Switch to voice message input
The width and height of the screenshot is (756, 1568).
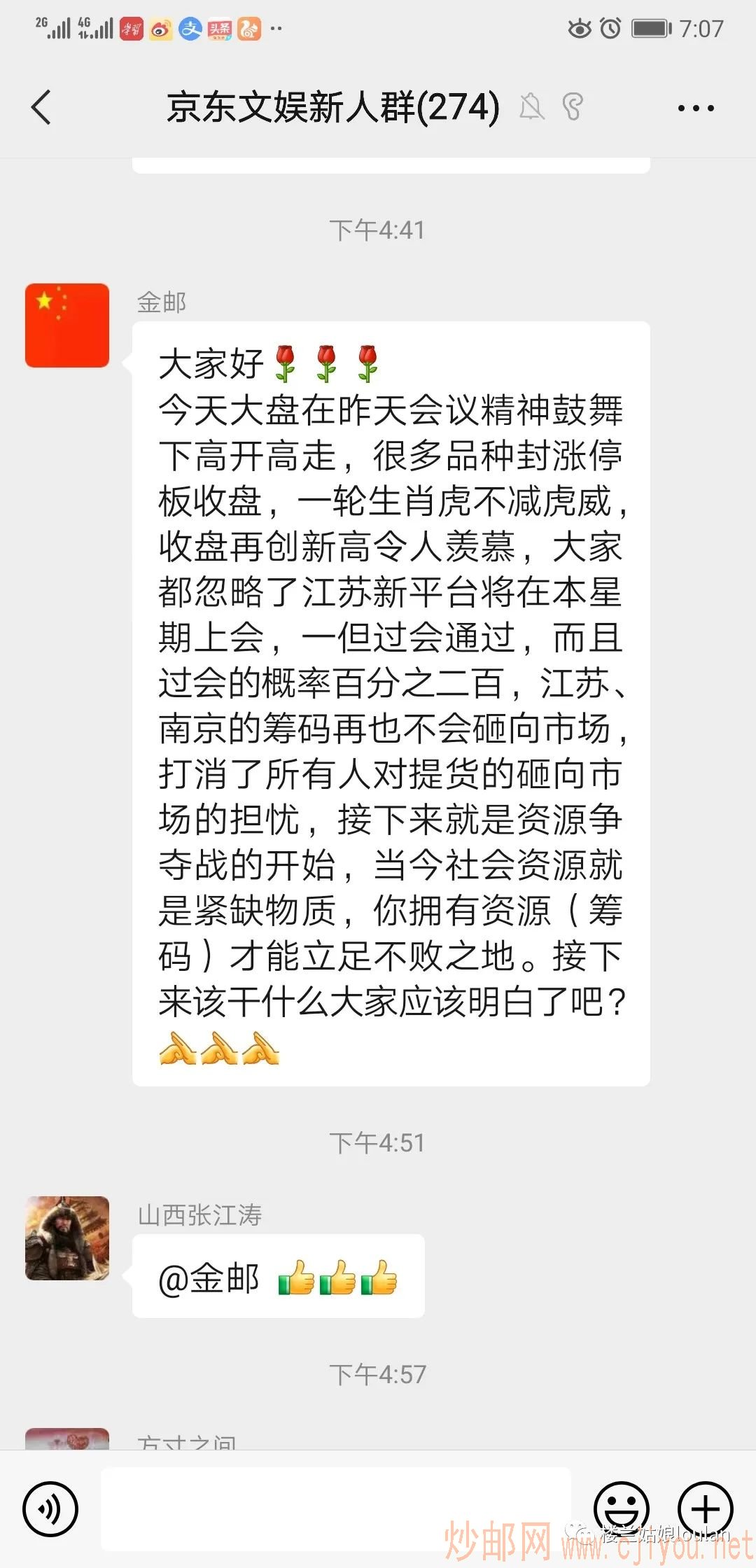(50, 1508)
